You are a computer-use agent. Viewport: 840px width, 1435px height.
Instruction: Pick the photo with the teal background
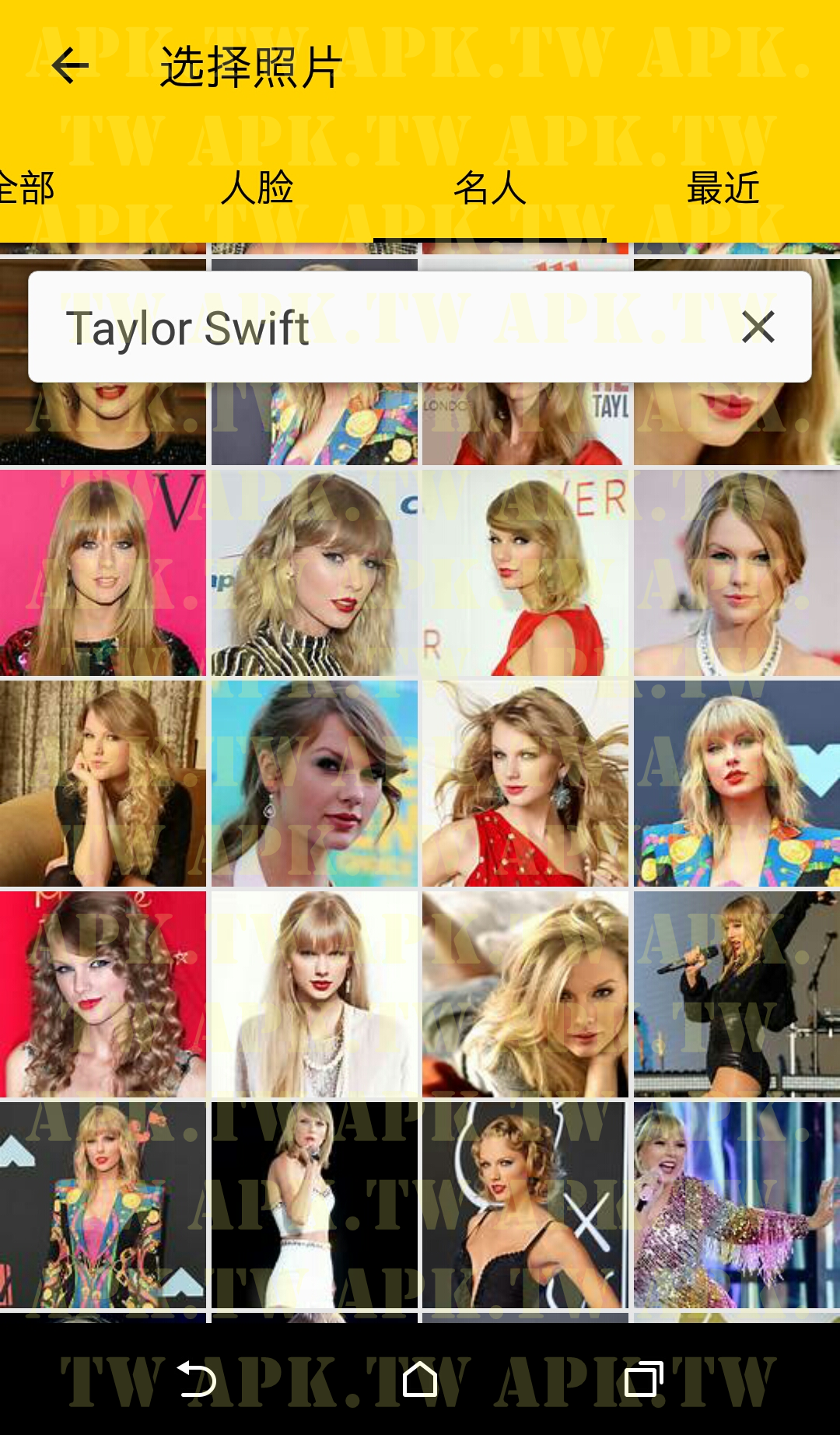314,784
